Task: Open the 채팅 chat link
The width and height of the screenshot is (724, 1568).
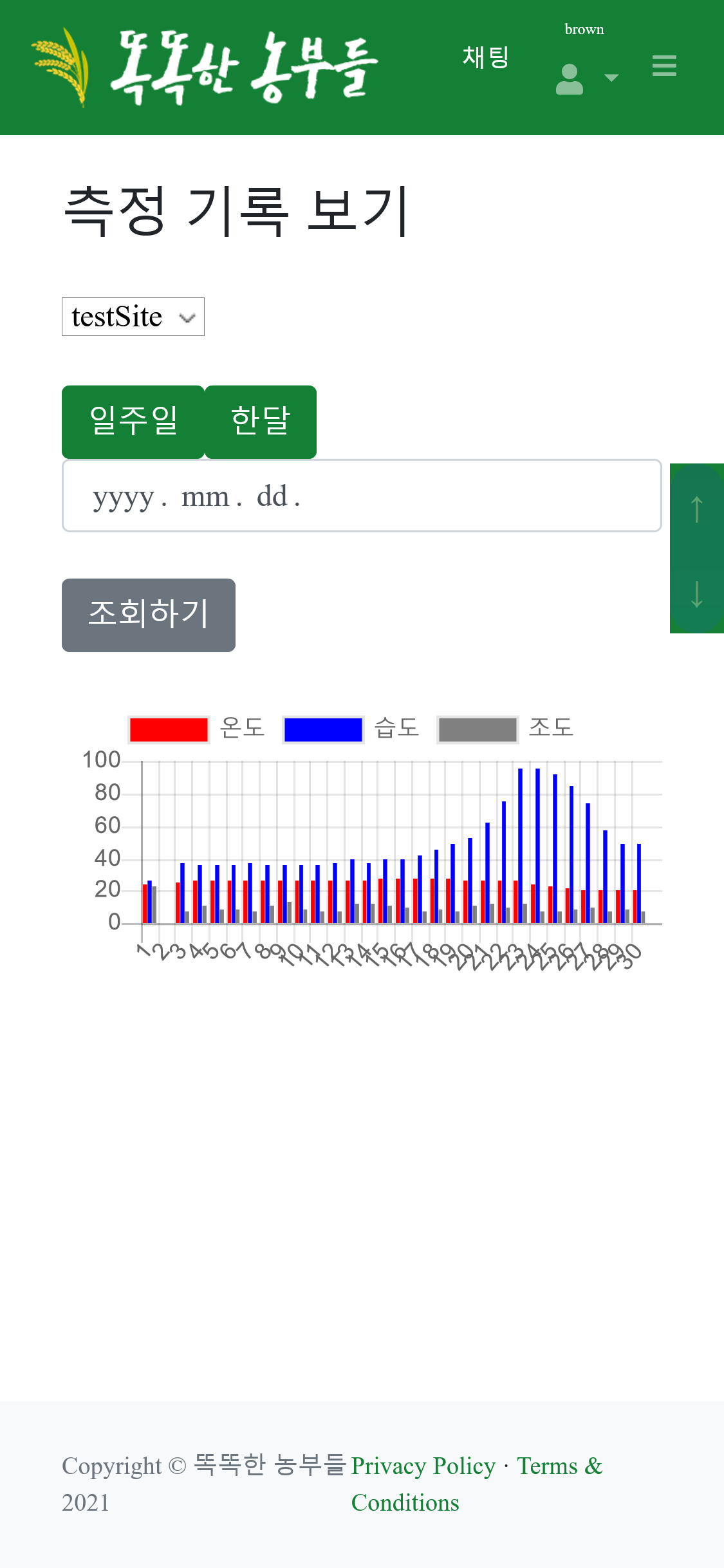Action: click(x=486, y=58)
